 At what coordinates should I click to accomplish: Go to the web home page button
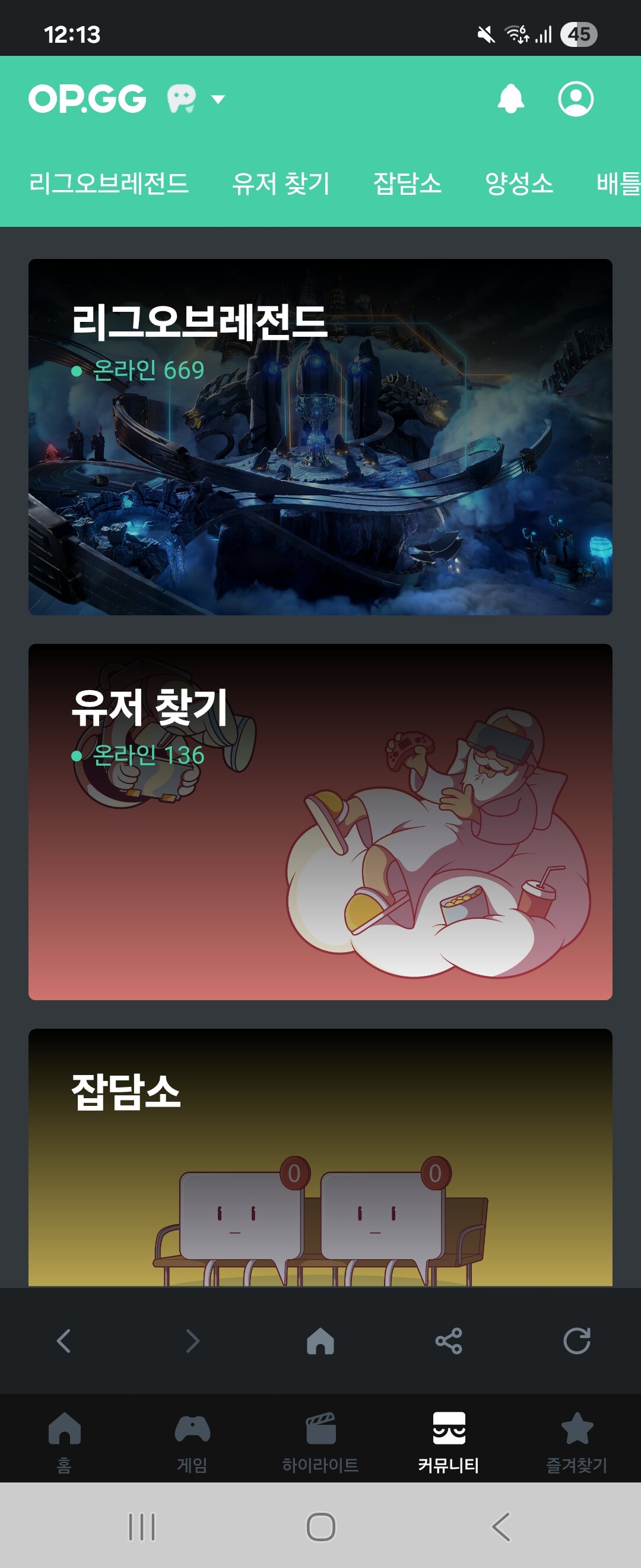click(x=320, y=1341)
